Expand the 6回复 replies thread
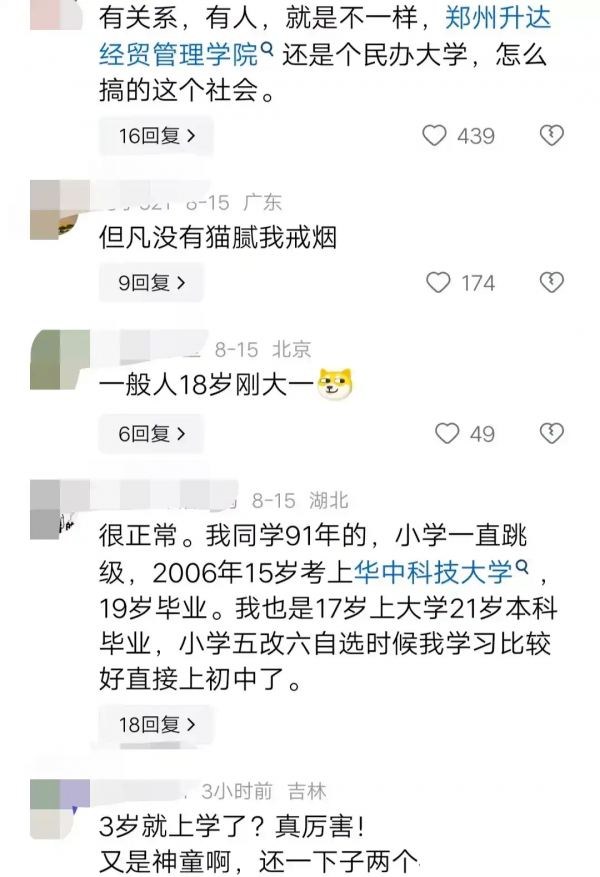600x877 pixels. pos(151,433)
